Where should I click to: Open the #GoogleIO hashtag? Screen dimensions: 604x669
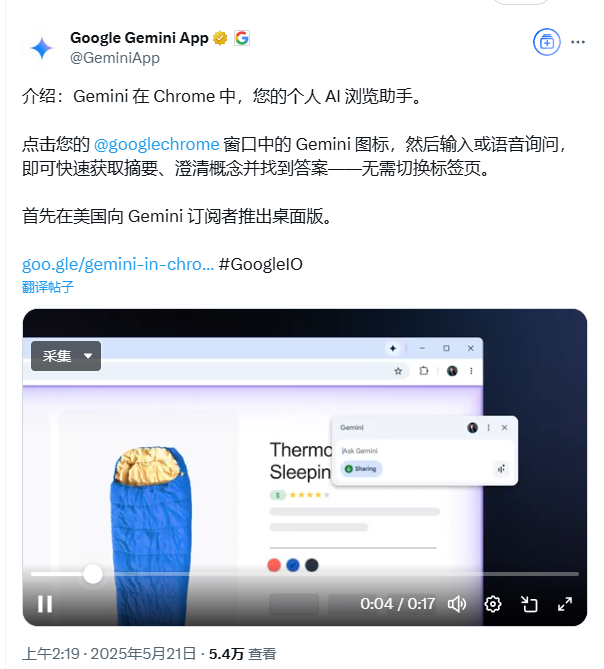point(260,264)
